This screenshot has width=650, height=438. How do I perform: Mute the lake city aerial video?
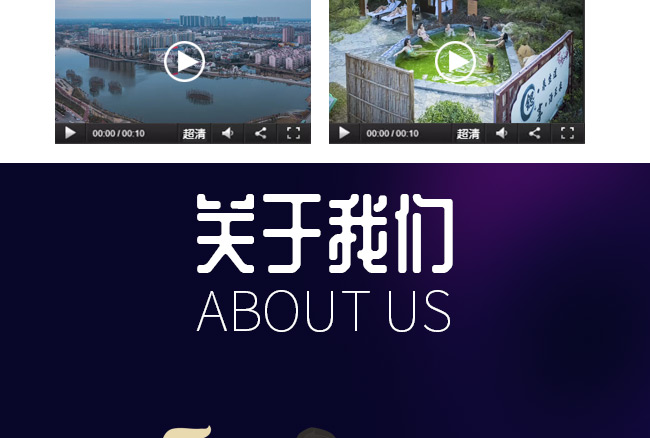click(x=228, y=133)
